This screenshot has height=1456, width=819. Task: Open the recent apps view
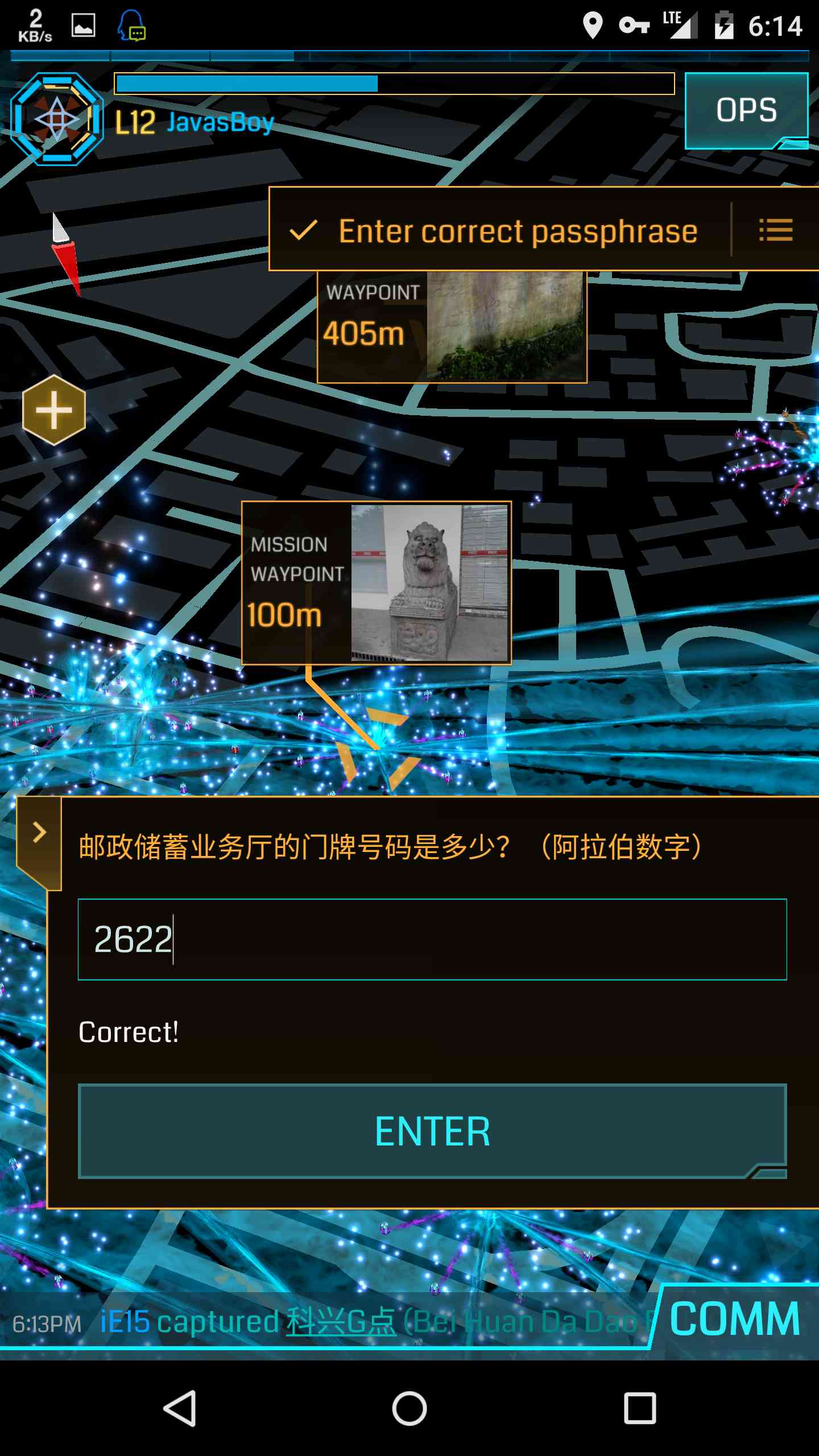pos(640,1408)
